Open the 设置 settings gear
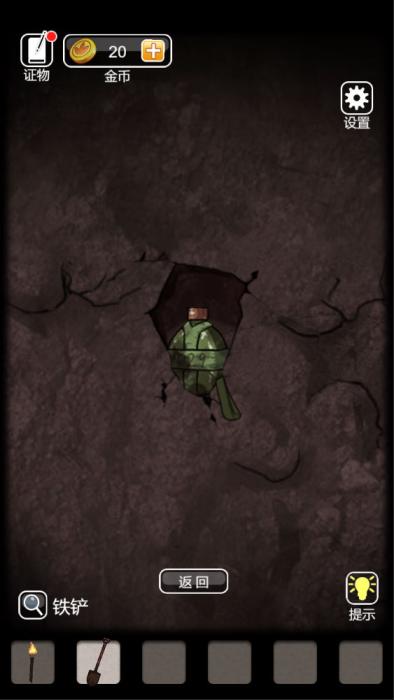394x700 pixels. [357, 98]
